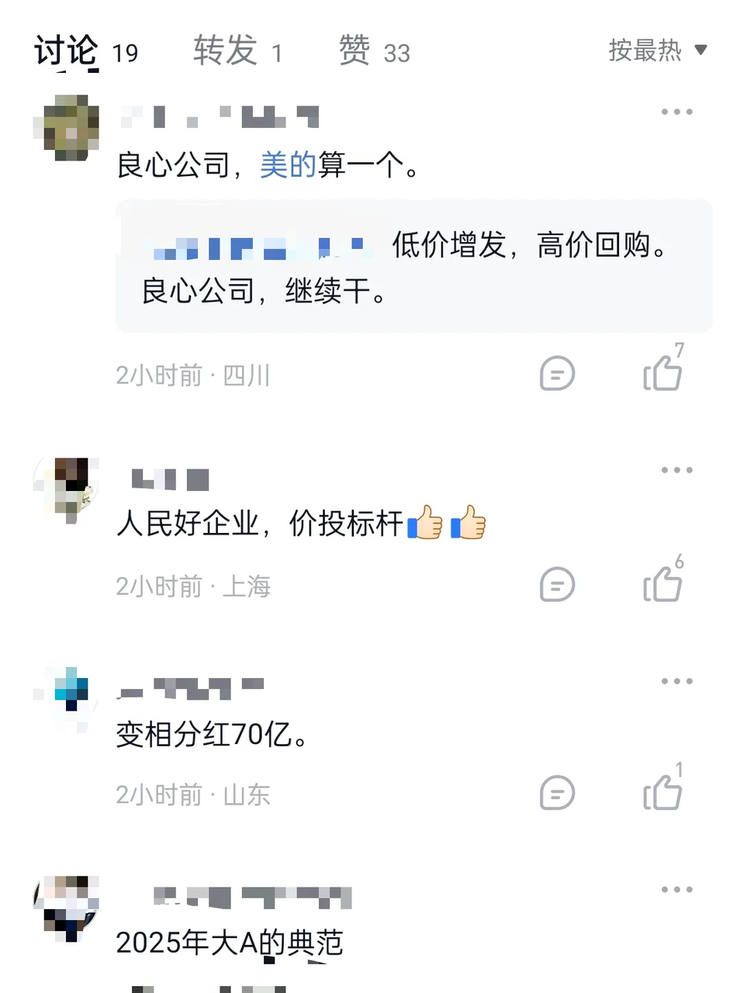Screen dimensions: 740x993
Task: Open the reply bubble icon under the first comment
Action: point(557,374)
